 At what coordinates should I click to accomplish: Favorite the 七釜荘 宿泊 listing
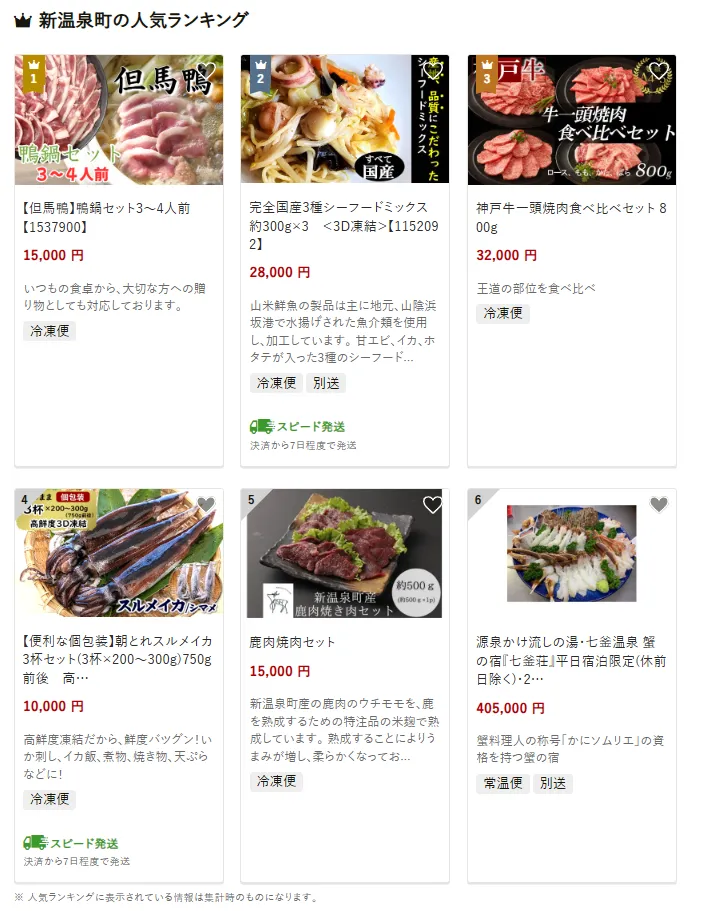658,505
